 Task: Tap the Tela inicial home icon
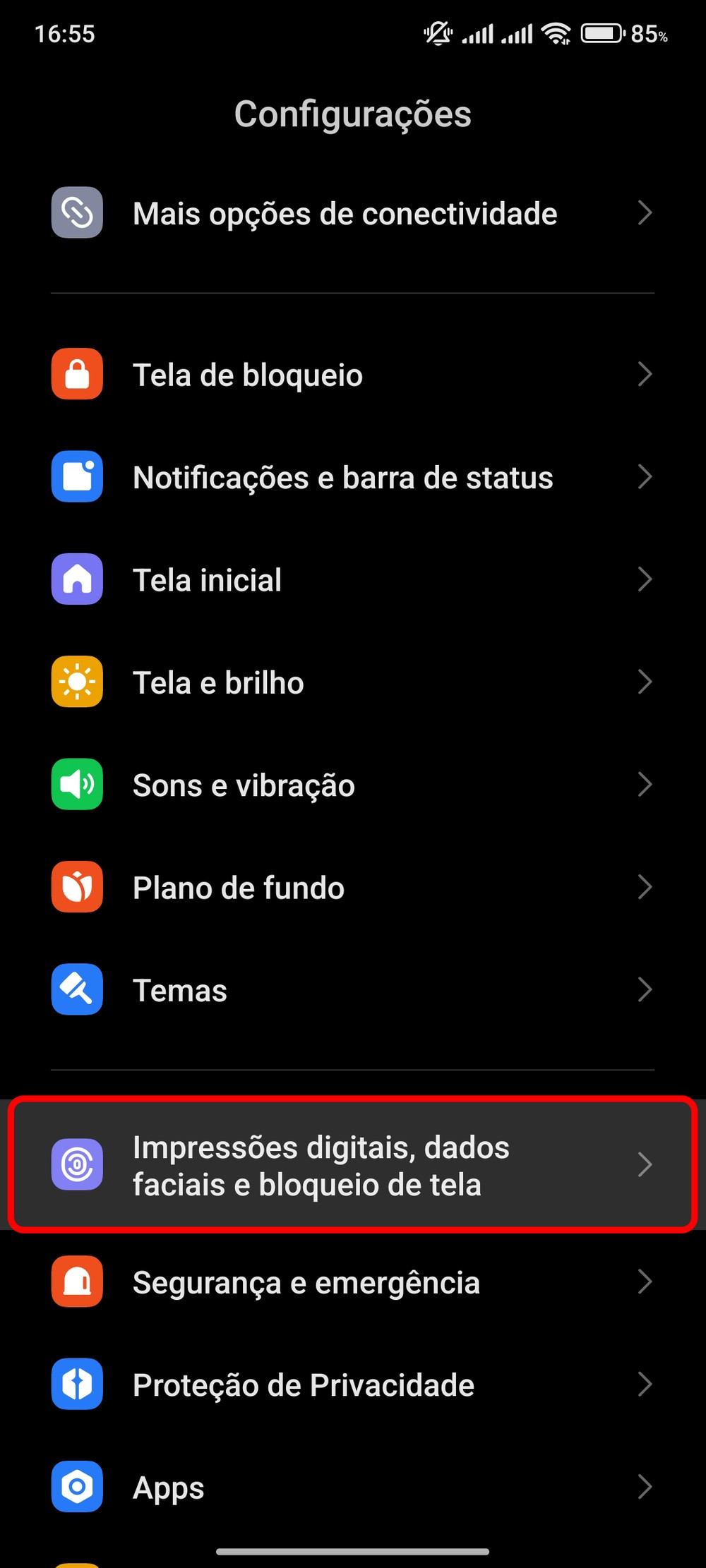(x=77, y=579)
